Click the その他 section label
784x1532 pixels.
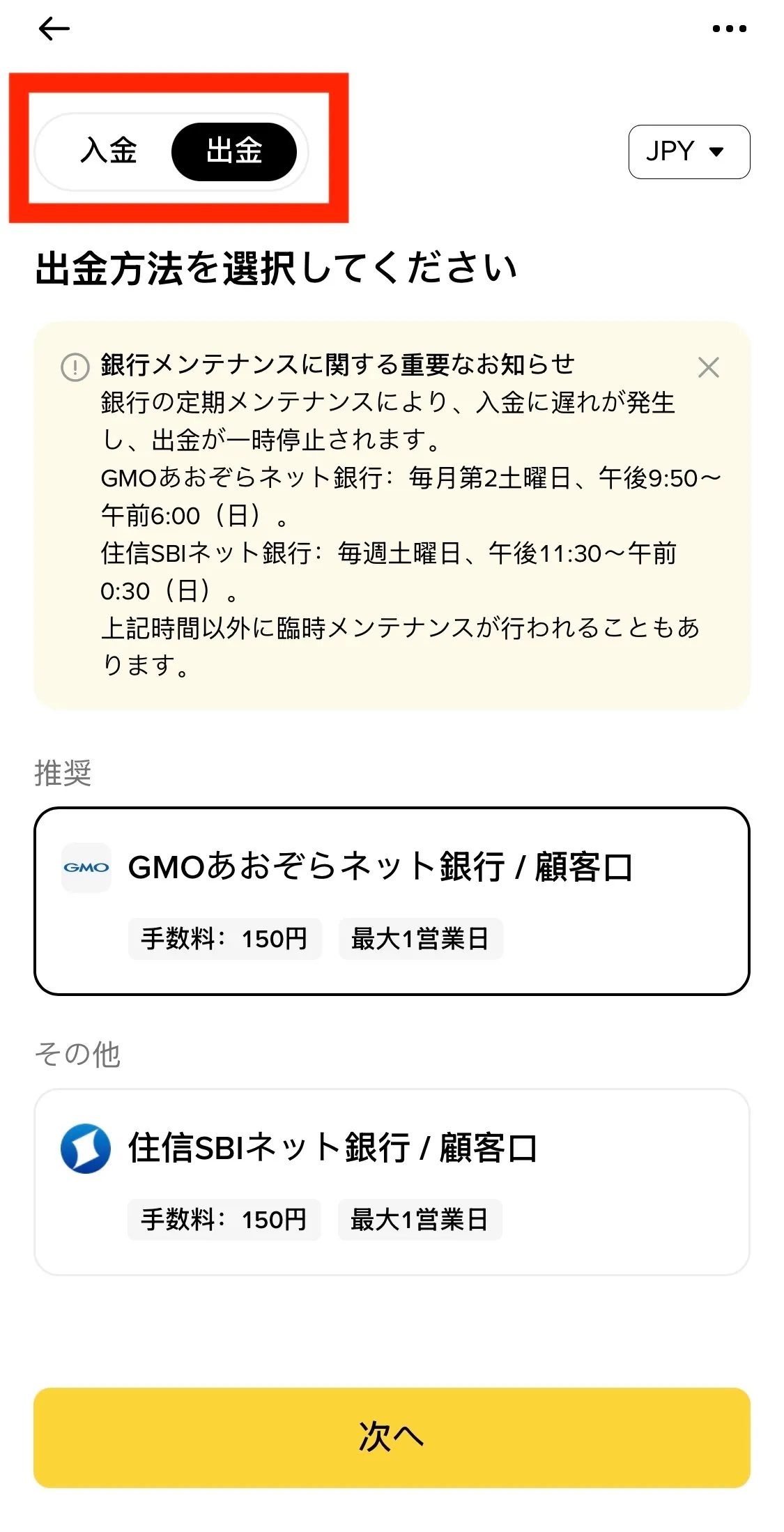click(x=78, y=1055)
